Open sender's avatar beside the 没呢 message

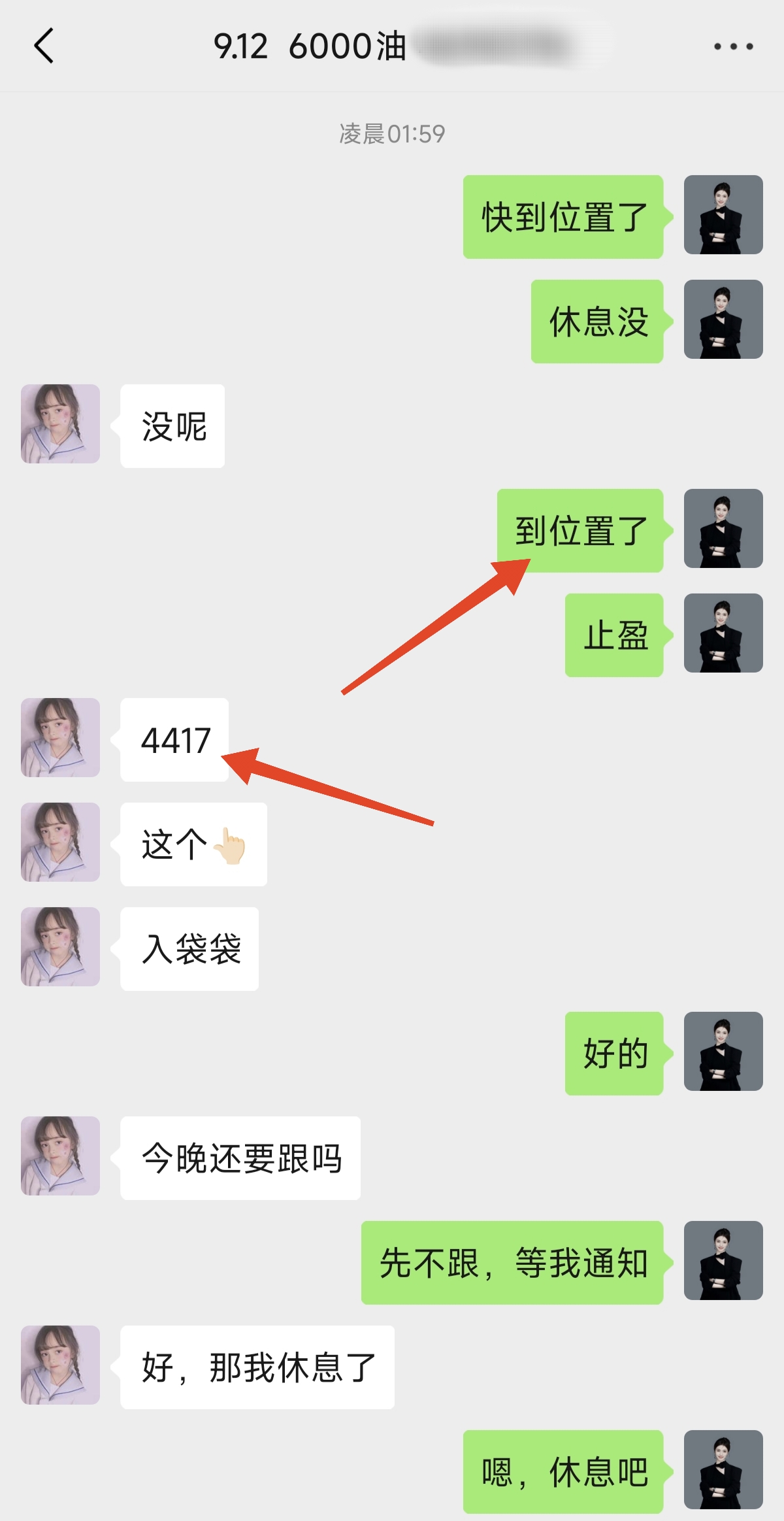click(60, 424)
